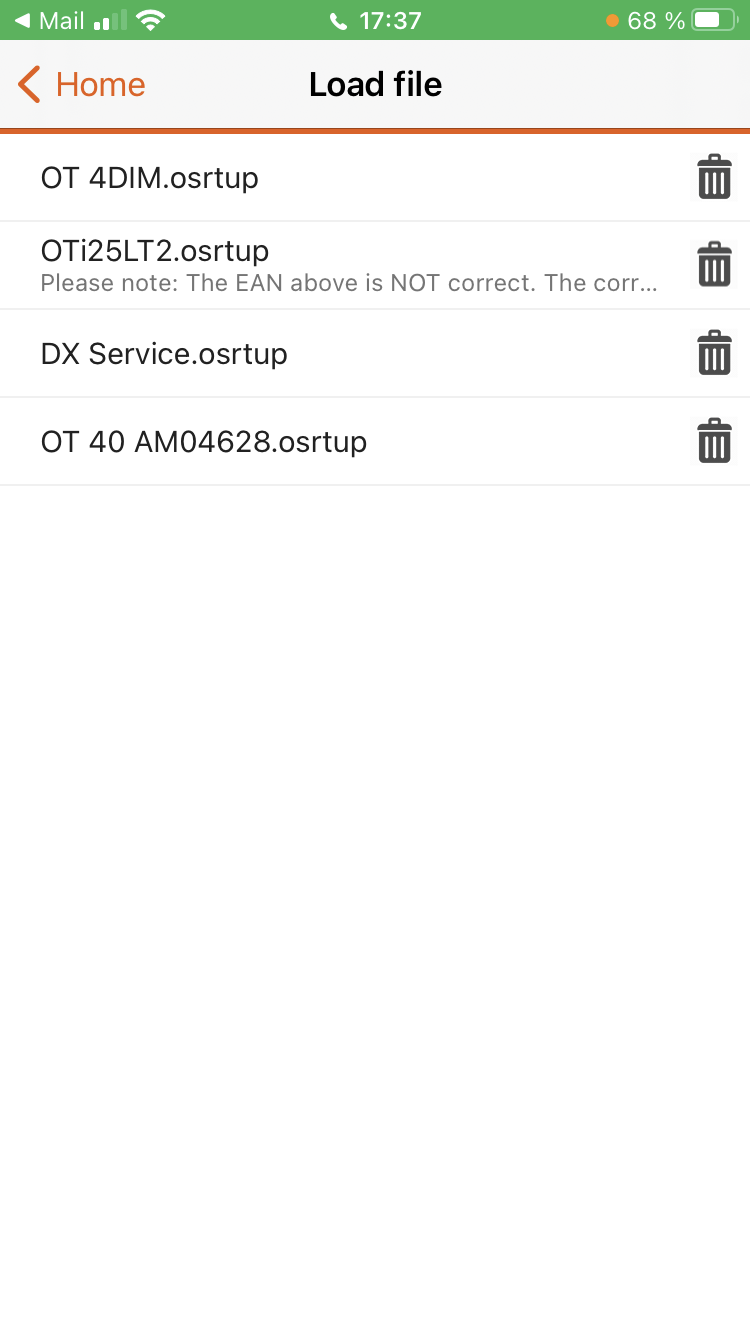The height and width of the screenshot is (1334, 750).
Task: Expand the truncated EAN warning note
Action: 349,283
